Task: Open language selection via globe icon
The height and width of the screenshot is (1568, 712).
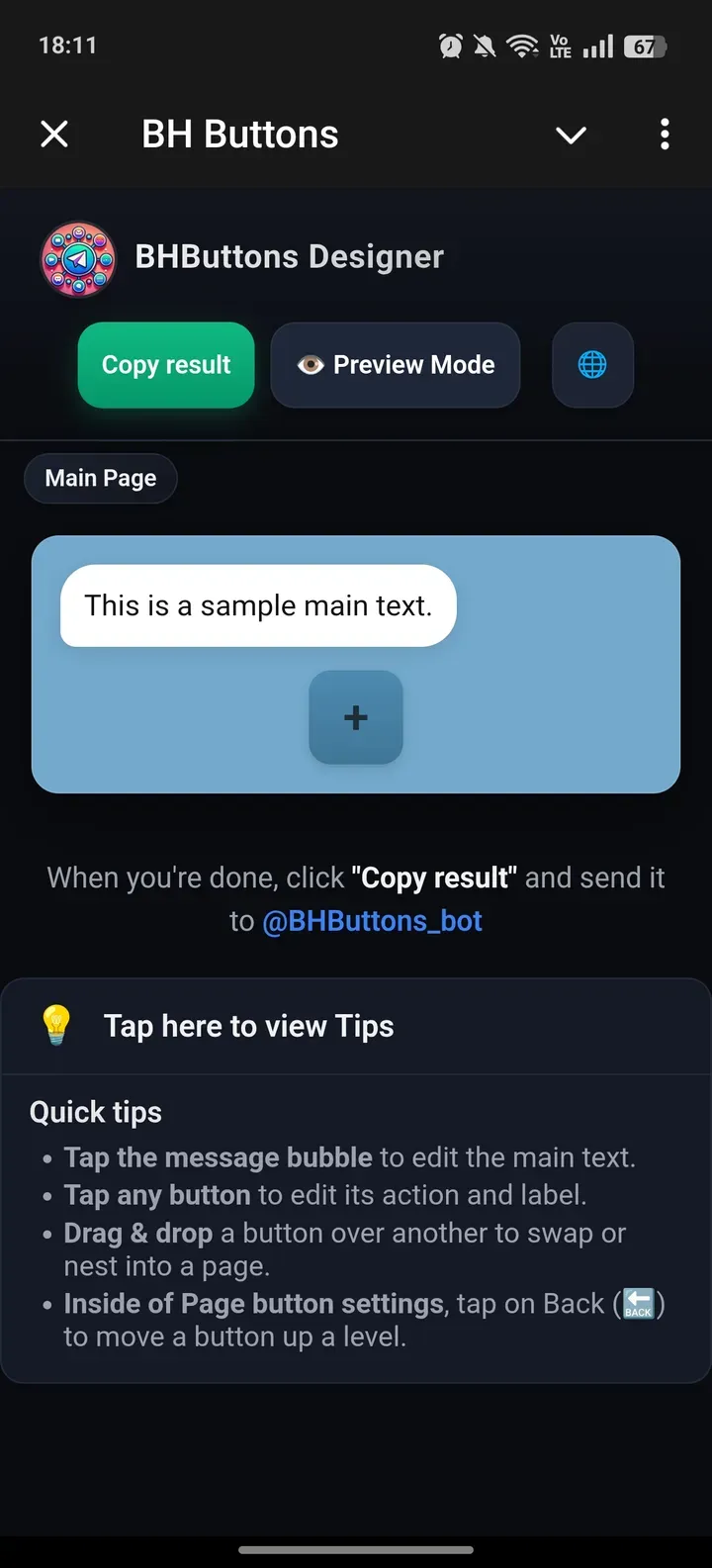Action: click(592, 365)
